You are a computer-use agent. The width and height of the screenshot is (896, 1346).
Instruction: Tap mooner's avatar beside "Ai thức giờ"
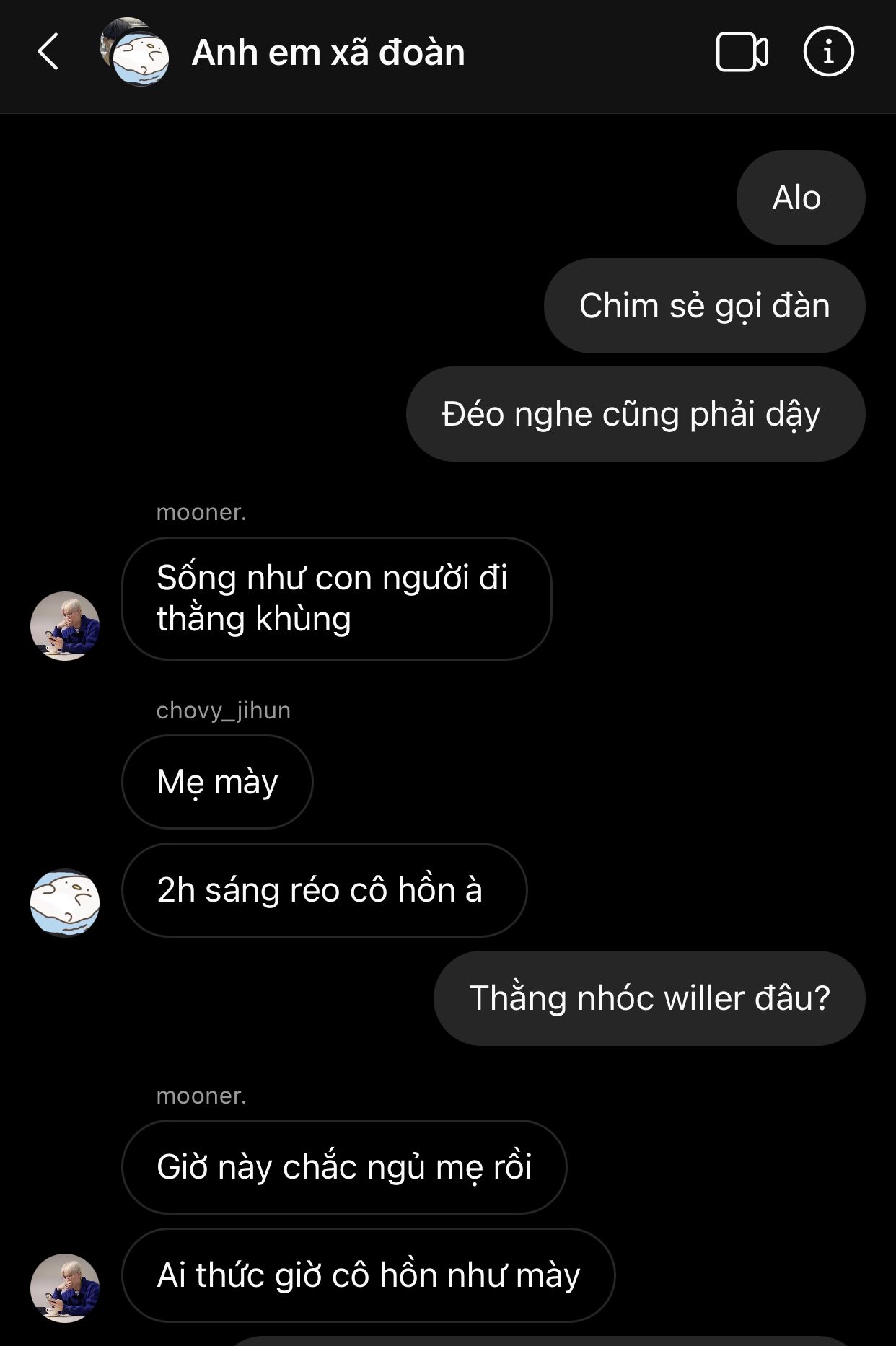coord(65,1288)
